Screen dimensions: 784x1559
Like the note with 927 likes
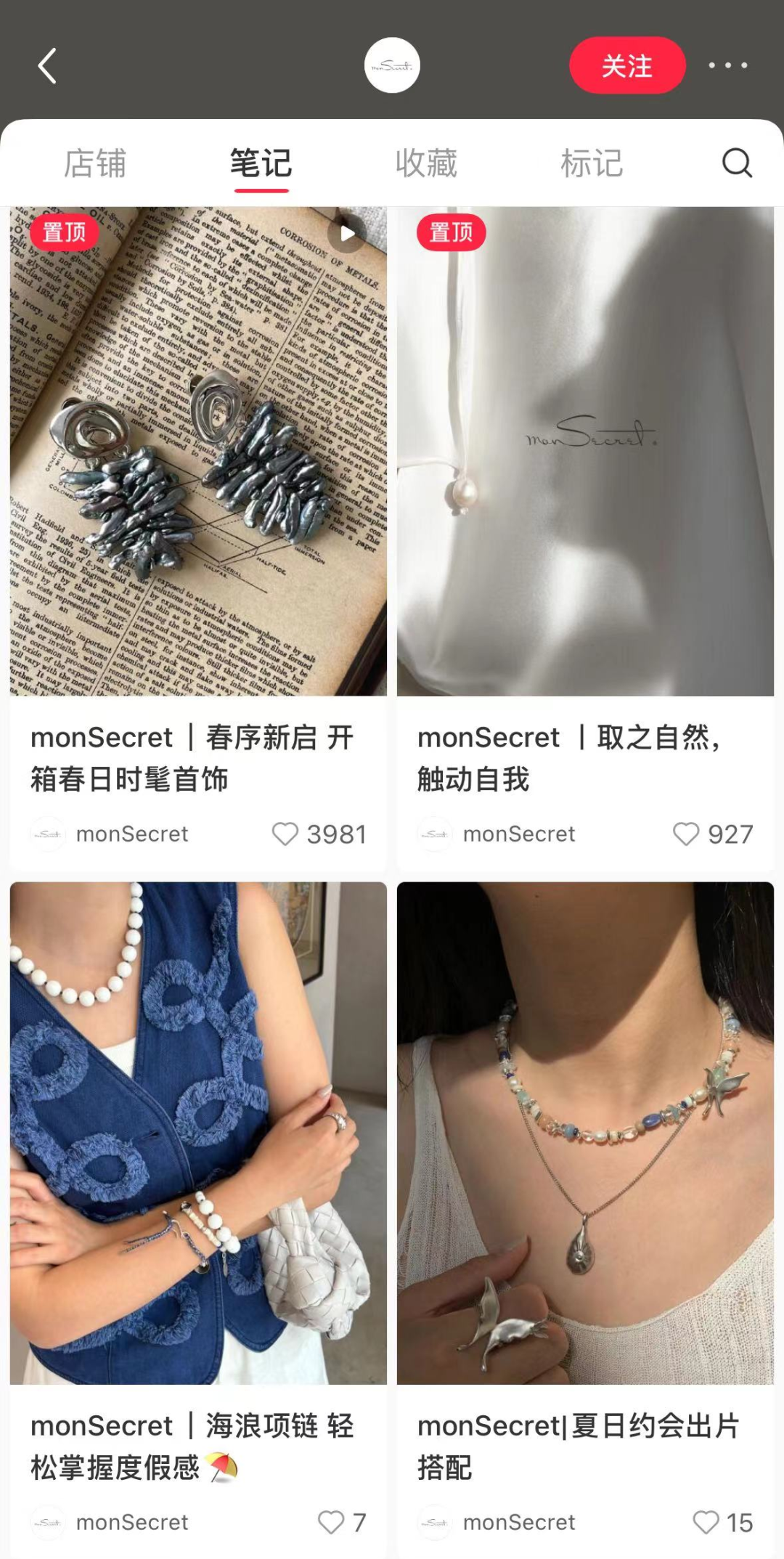pyautogui.click(x=686, y=834)
